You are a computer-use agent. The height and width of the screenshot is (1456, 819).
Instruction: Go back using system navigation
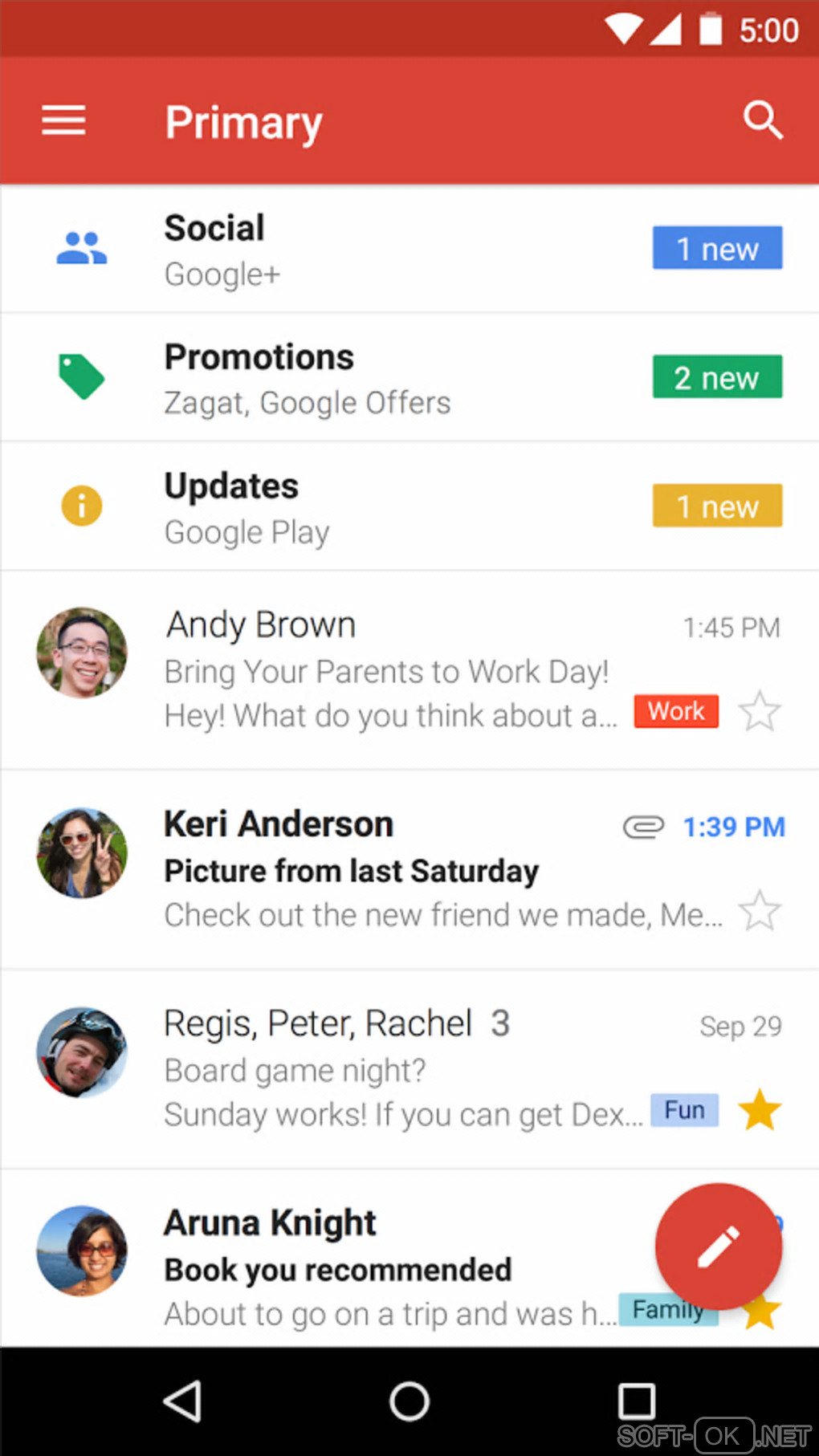tap(182, 1401)
